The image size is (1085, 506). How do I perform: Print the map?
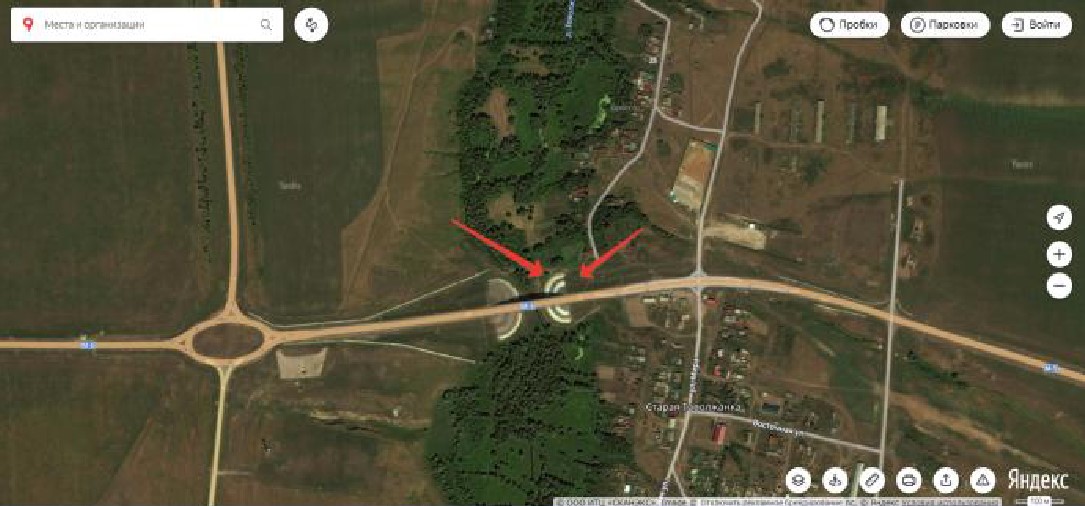908,480
